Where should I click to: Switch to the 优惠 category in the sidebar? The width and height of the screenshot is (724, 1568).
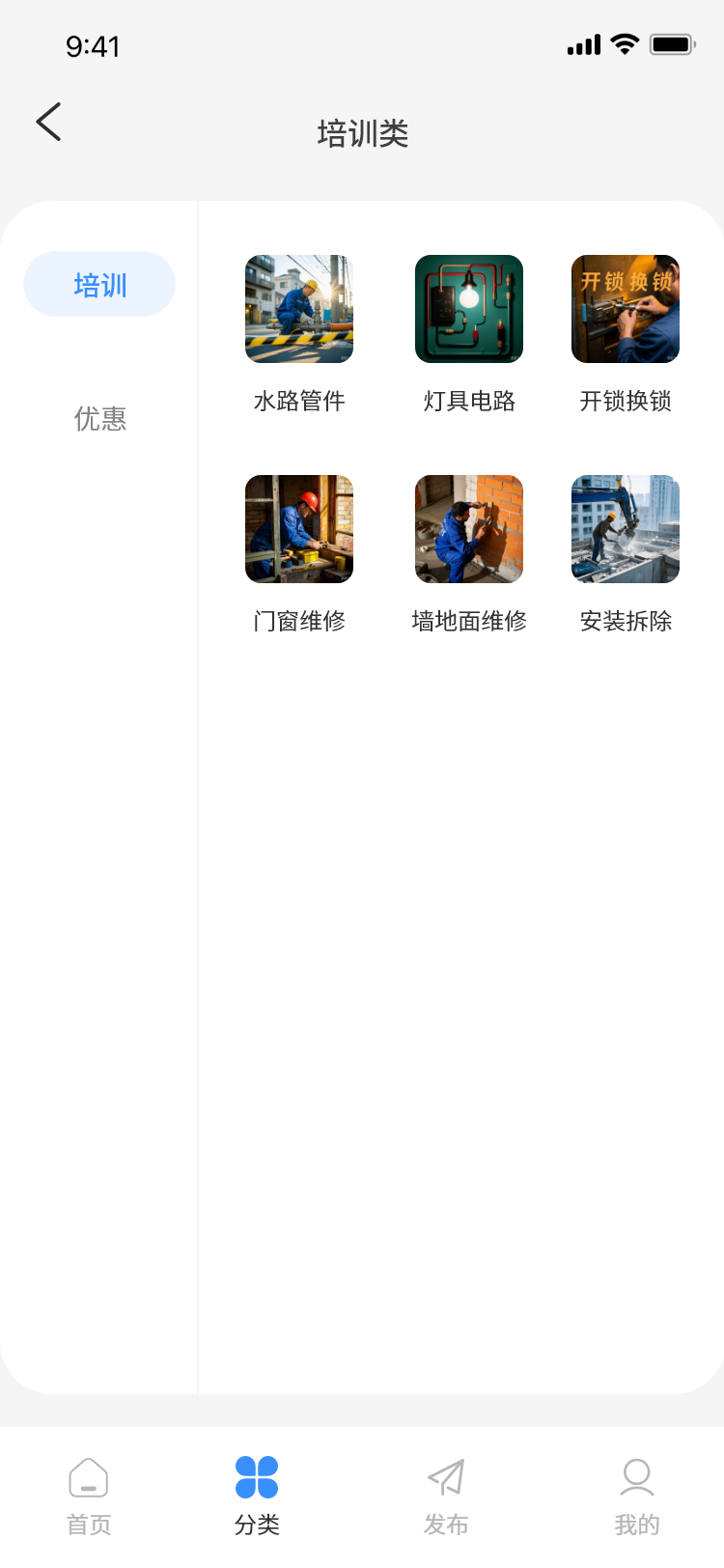99,418
